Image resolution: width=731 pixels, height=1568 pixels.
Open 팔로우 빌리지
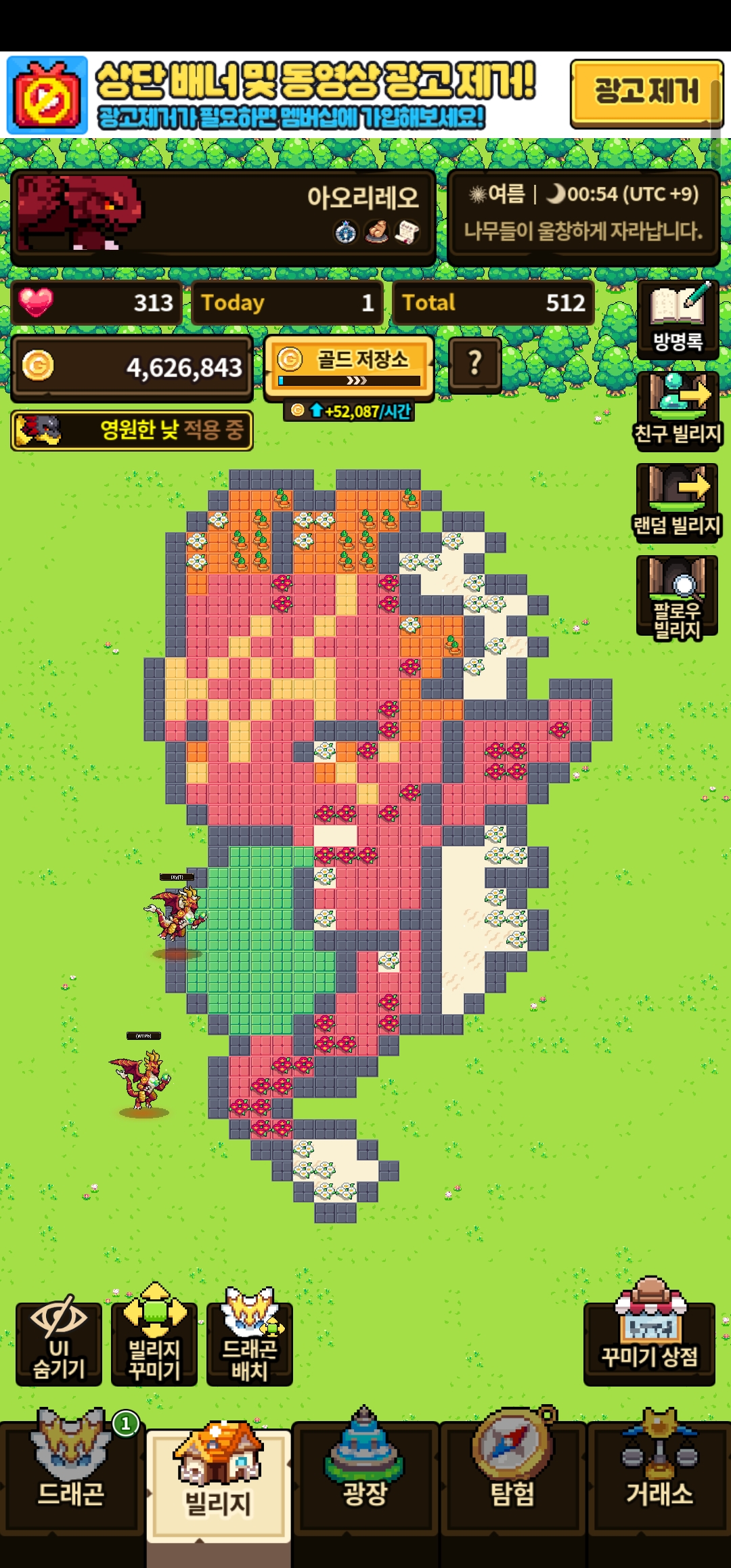pos(677,597)
